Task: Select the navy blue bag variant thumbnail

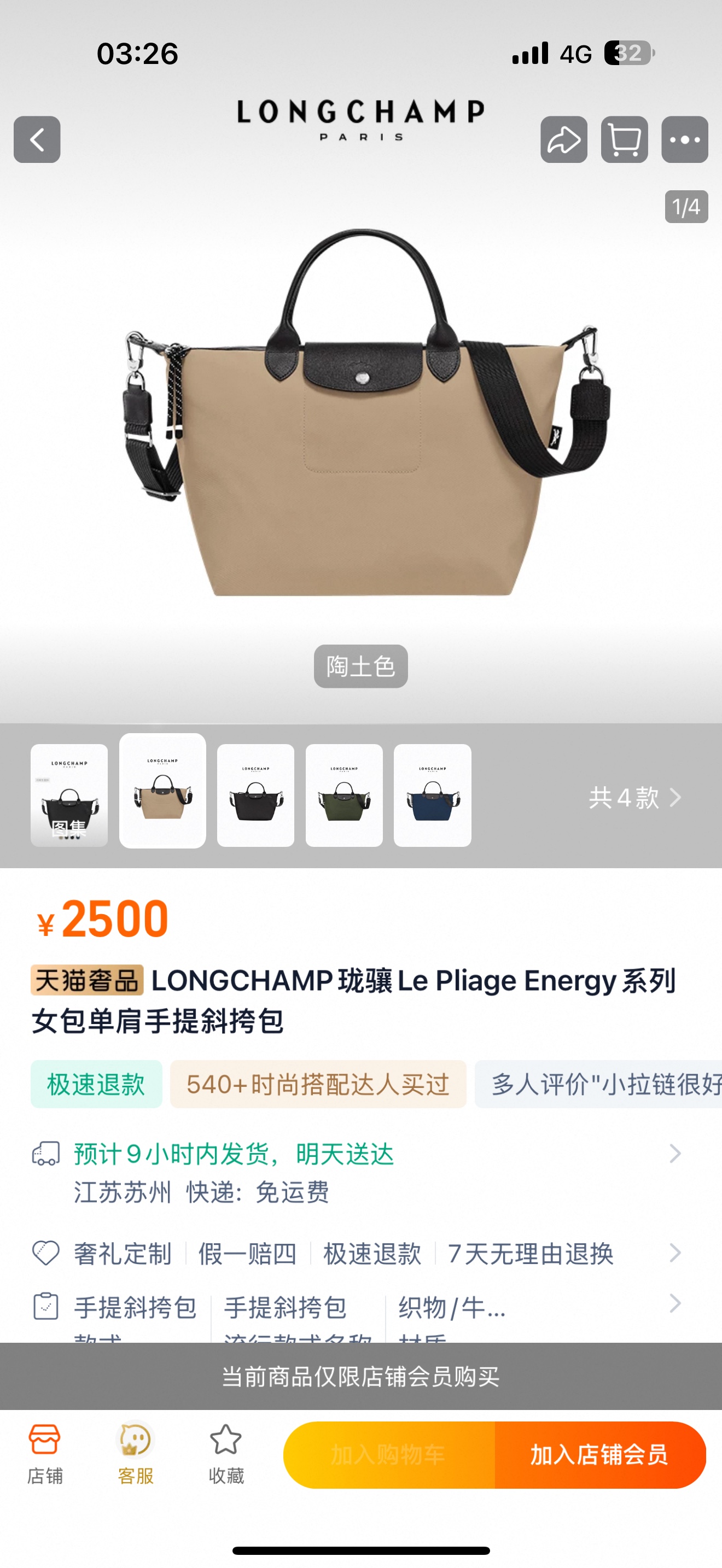Action: coord(432,795)
